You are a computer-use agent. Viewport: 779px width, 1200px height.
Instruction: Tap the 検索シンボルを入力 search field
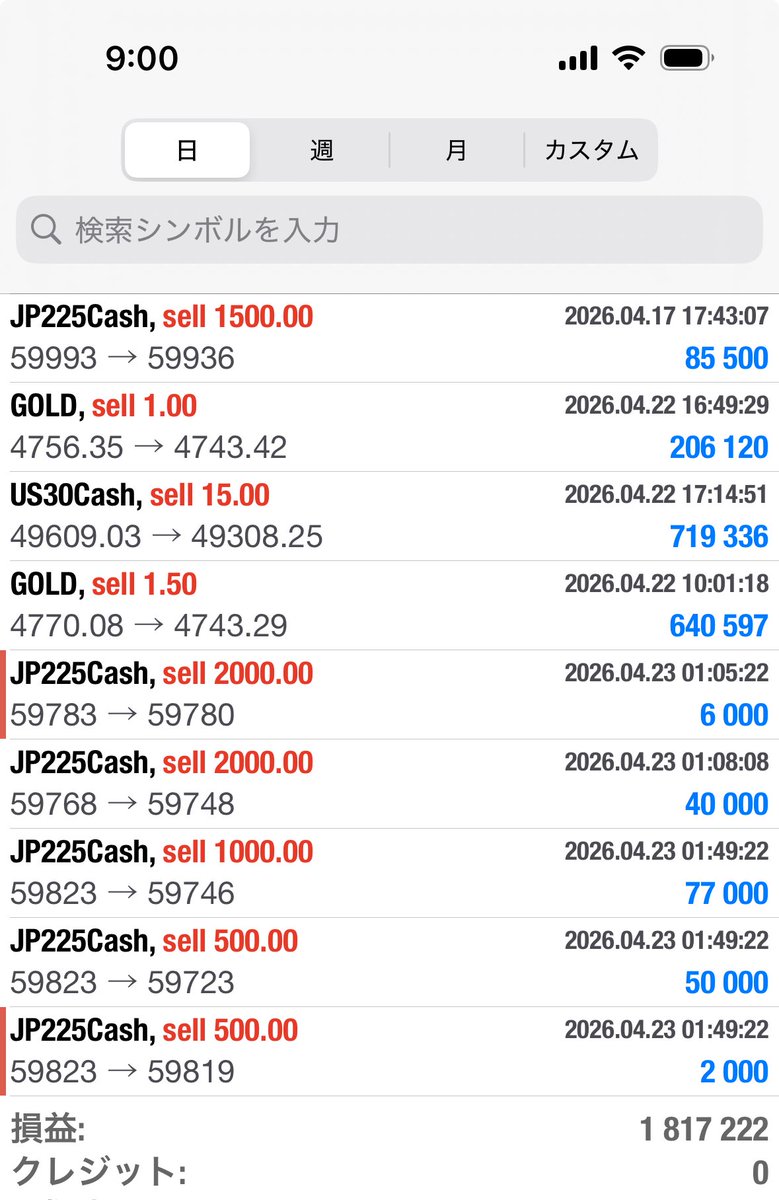point(389,230)
